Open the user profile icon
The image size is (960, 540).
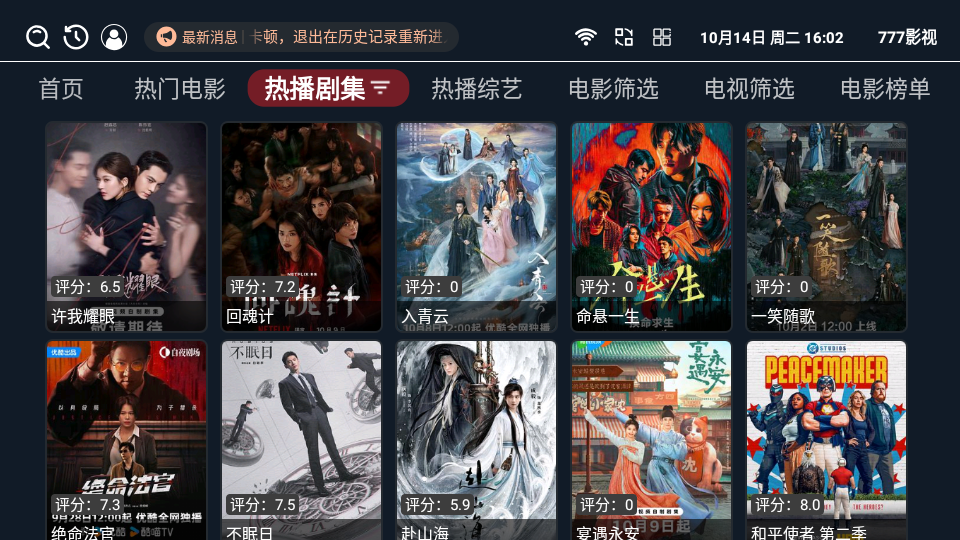point(114,38)
